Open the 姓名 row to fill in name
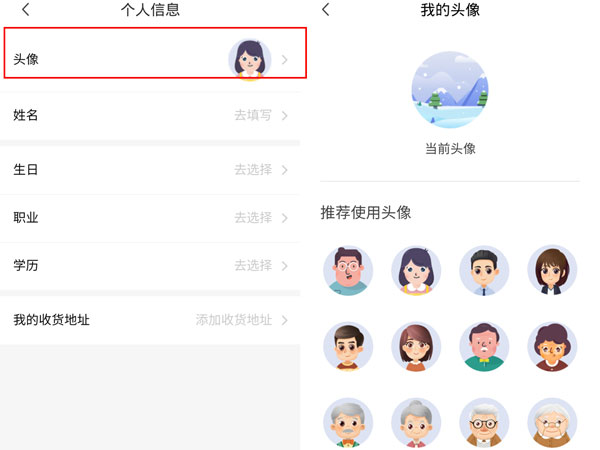600x450 pixels. click(x=150, y=115)
